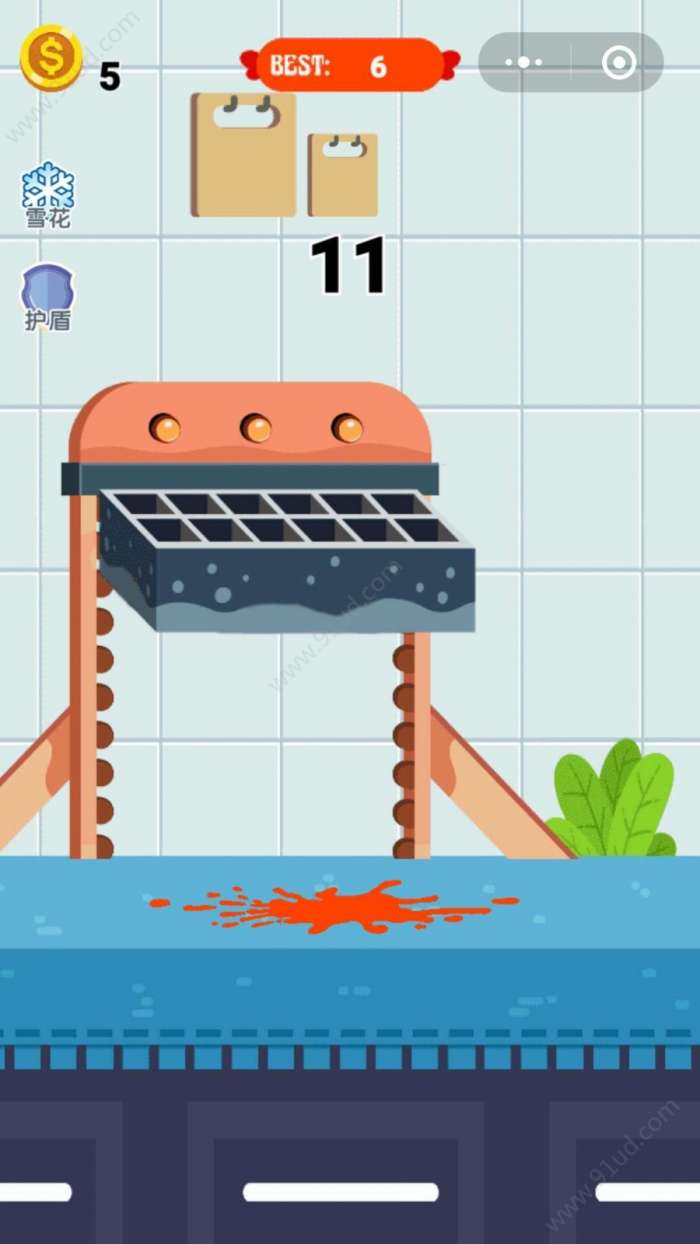Close the mini program via the circle button
Screen dimensions: 700x1244
(619, 63)
